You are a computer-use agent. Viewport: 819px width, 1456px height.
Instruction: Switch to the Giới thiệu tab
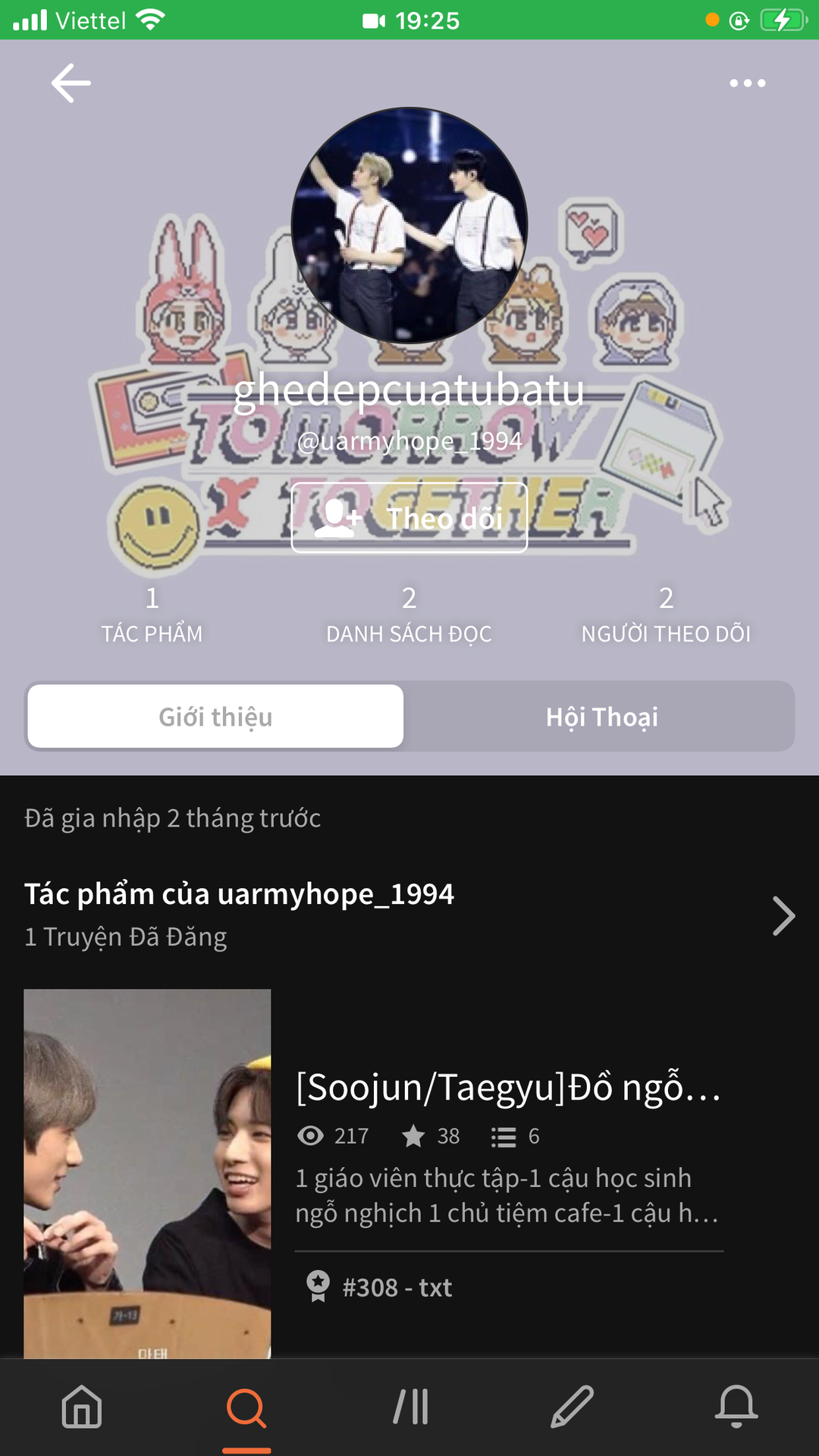point(216,717)
